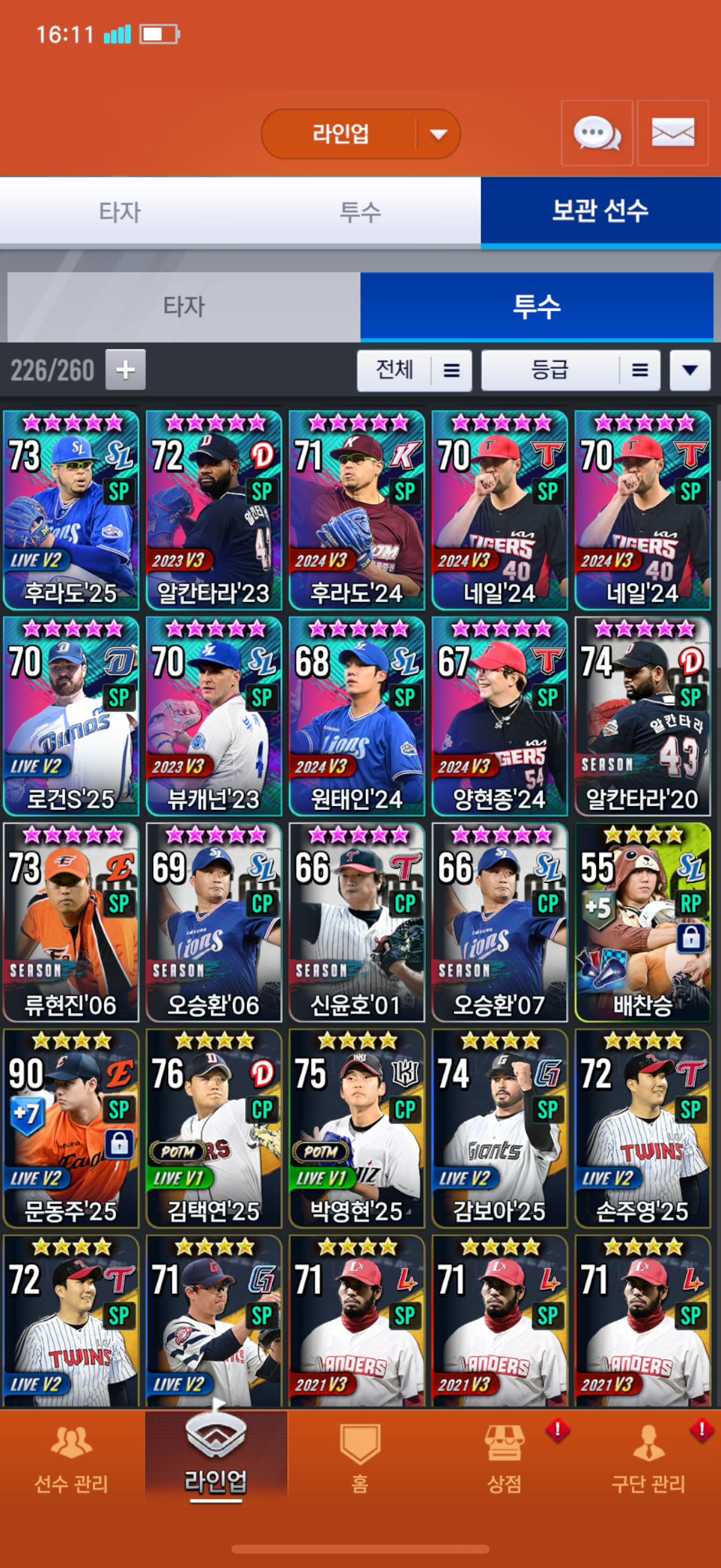Image resolution: width=721 pixels, height=1568 pixels.
Task: Open the chat speech bubble icon
Action: [597, 133]
